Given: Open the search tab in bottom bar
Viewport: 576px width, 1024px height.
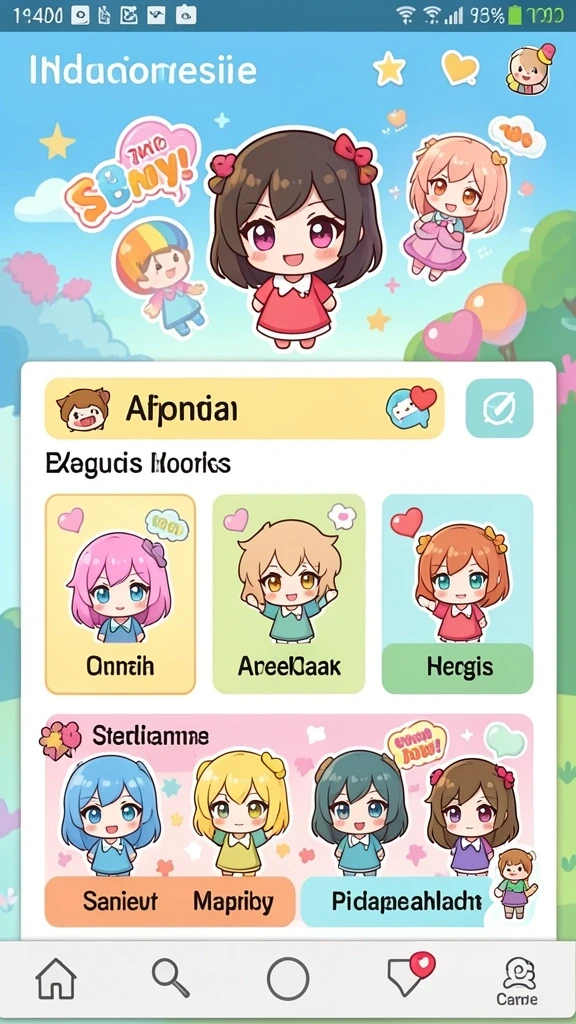Looking at the screenshot, I should [171, 978].
